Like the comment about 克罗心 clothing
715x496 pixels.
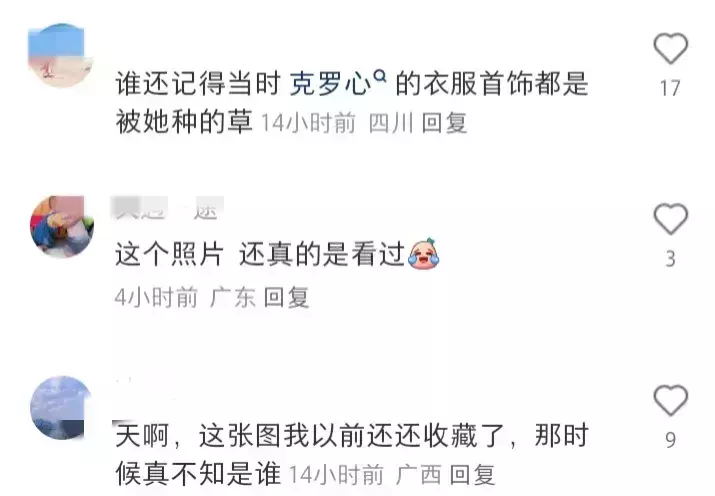pyautogui.click(x=670, y=49)
